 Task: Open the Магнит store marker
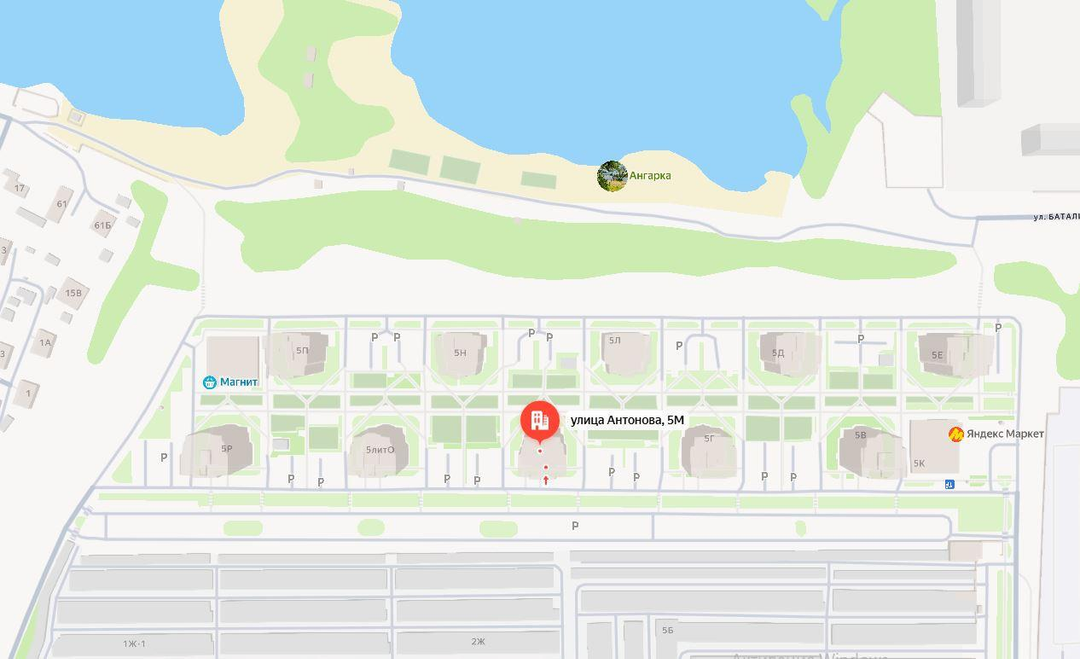pos(210,382)
